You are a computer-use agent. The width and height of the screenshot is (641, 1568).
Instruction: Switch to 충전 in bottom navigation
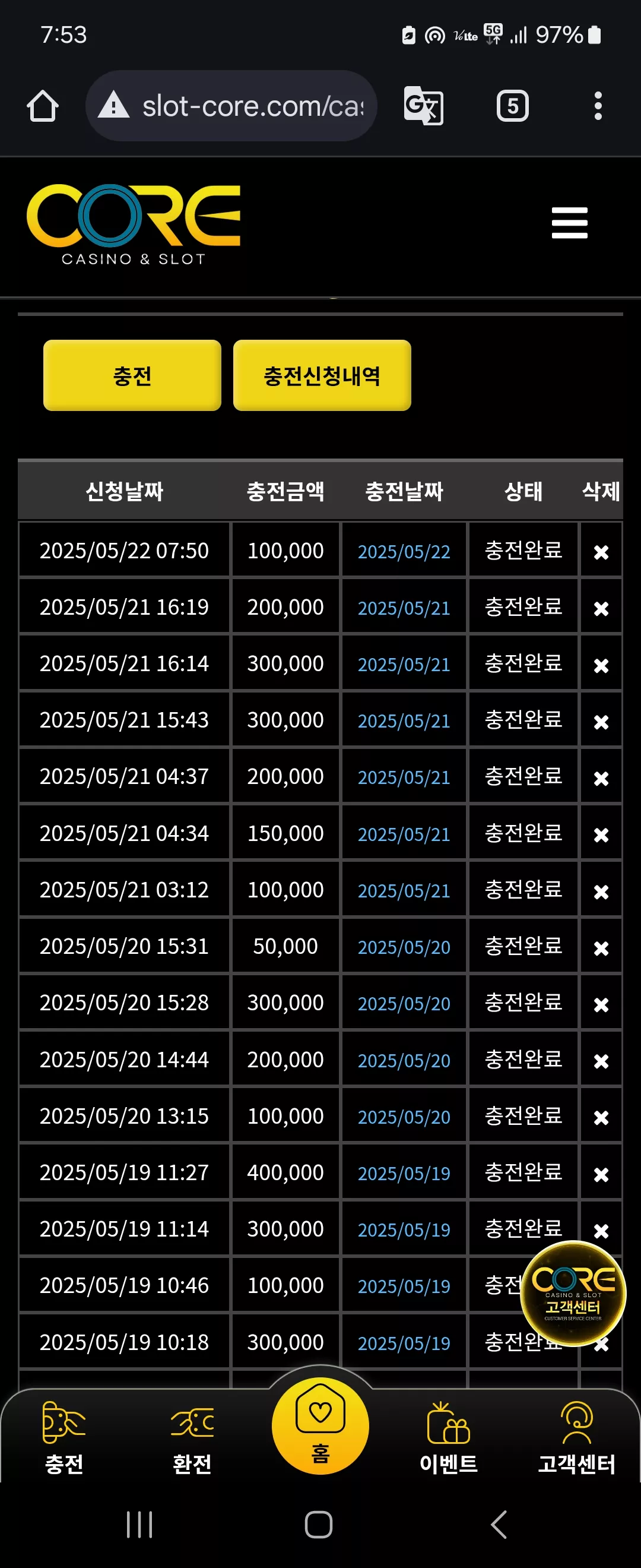(x=64, y=1438)
